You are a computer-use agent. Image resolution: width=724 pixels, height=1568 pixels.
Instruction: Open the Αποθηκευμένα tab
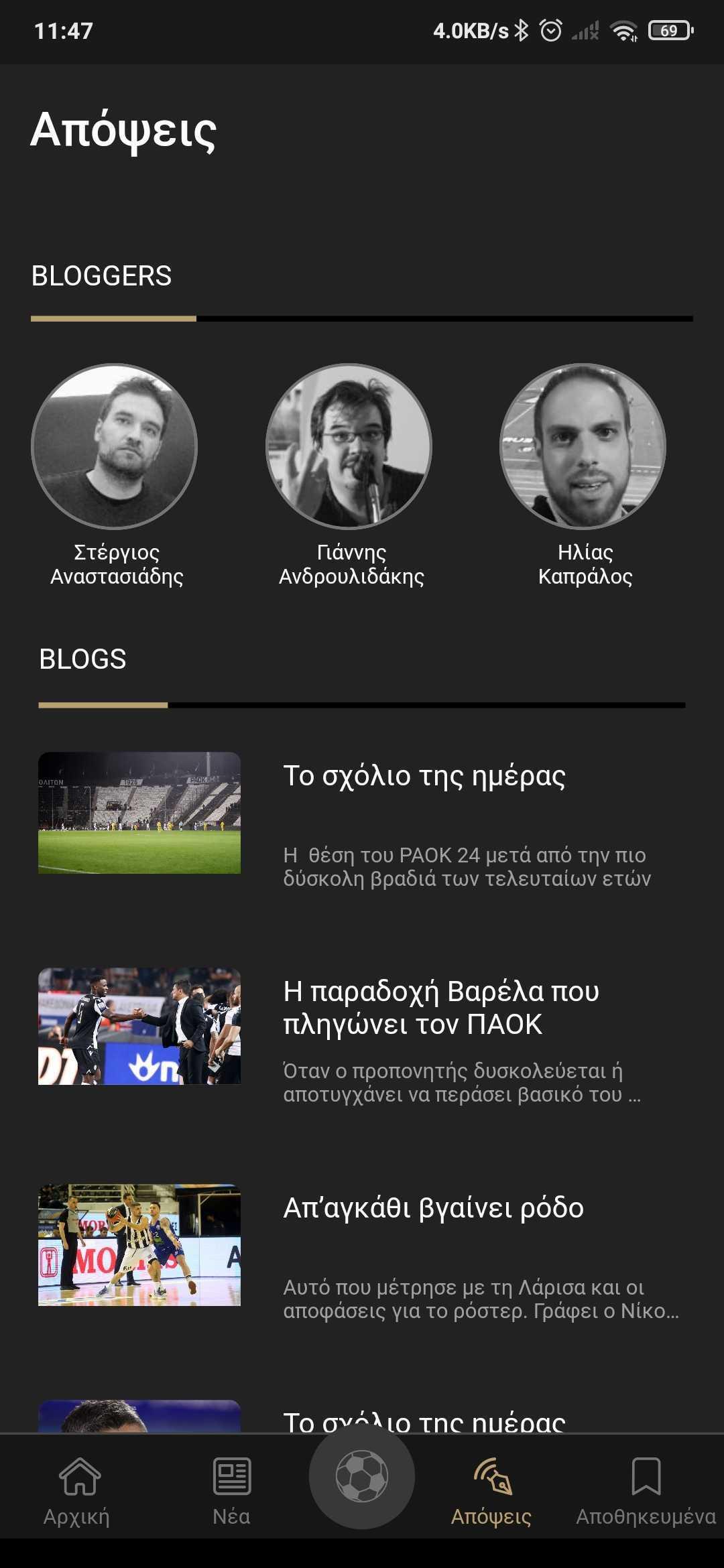coord(646,1488)
